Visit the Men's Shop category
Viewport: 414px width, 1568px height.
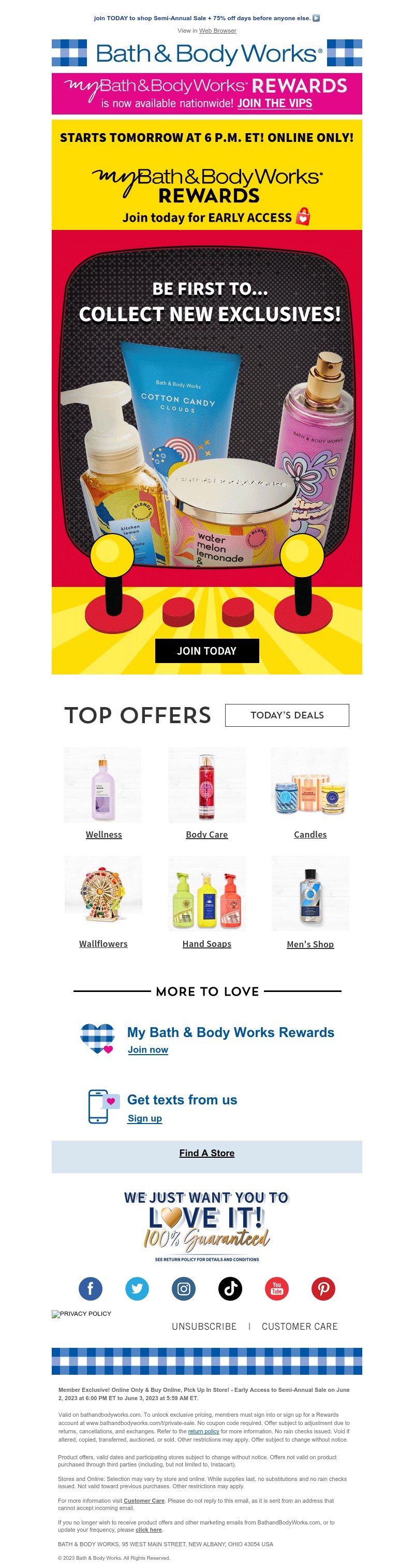click(310, 944)
